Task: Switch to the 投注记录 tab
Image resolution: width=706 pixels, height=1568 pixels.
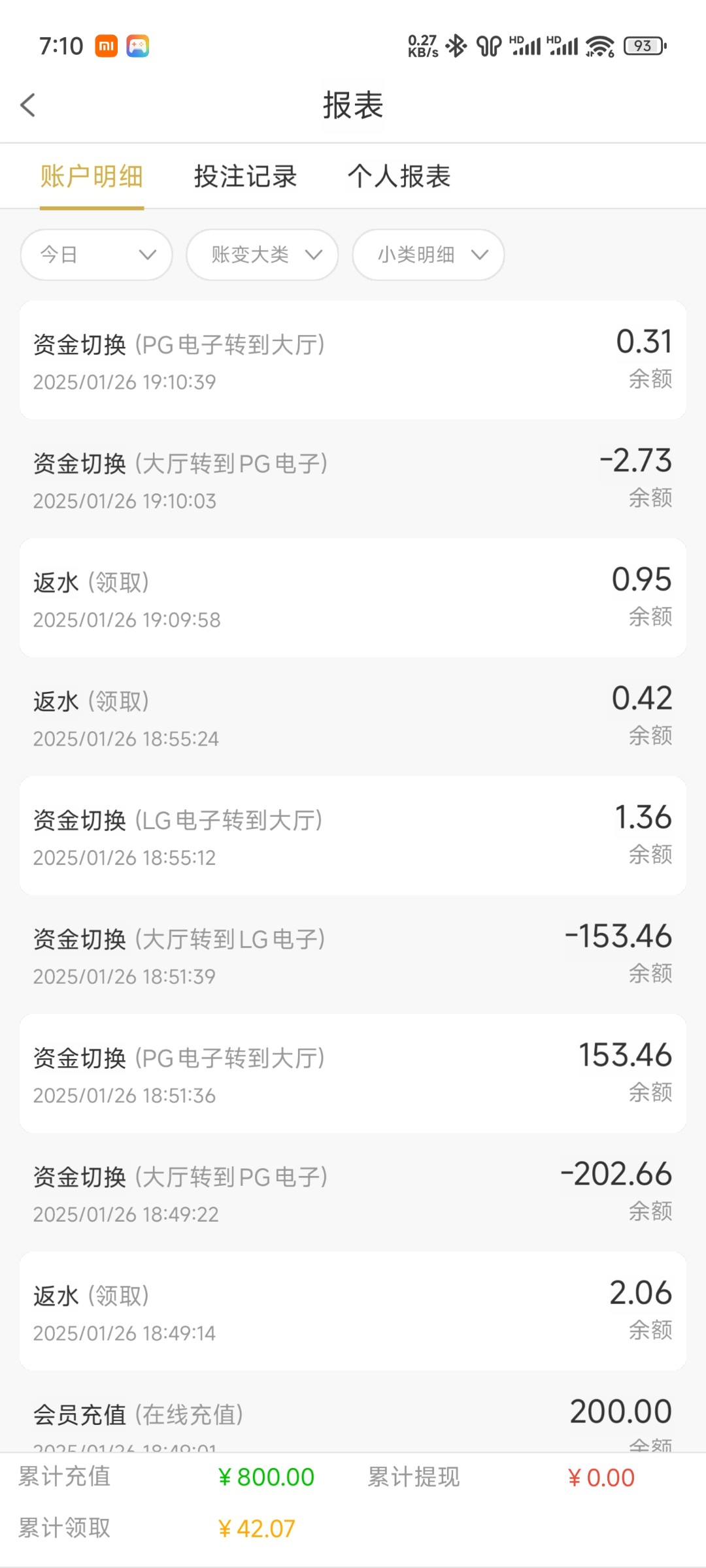Action: click(245, 176)
